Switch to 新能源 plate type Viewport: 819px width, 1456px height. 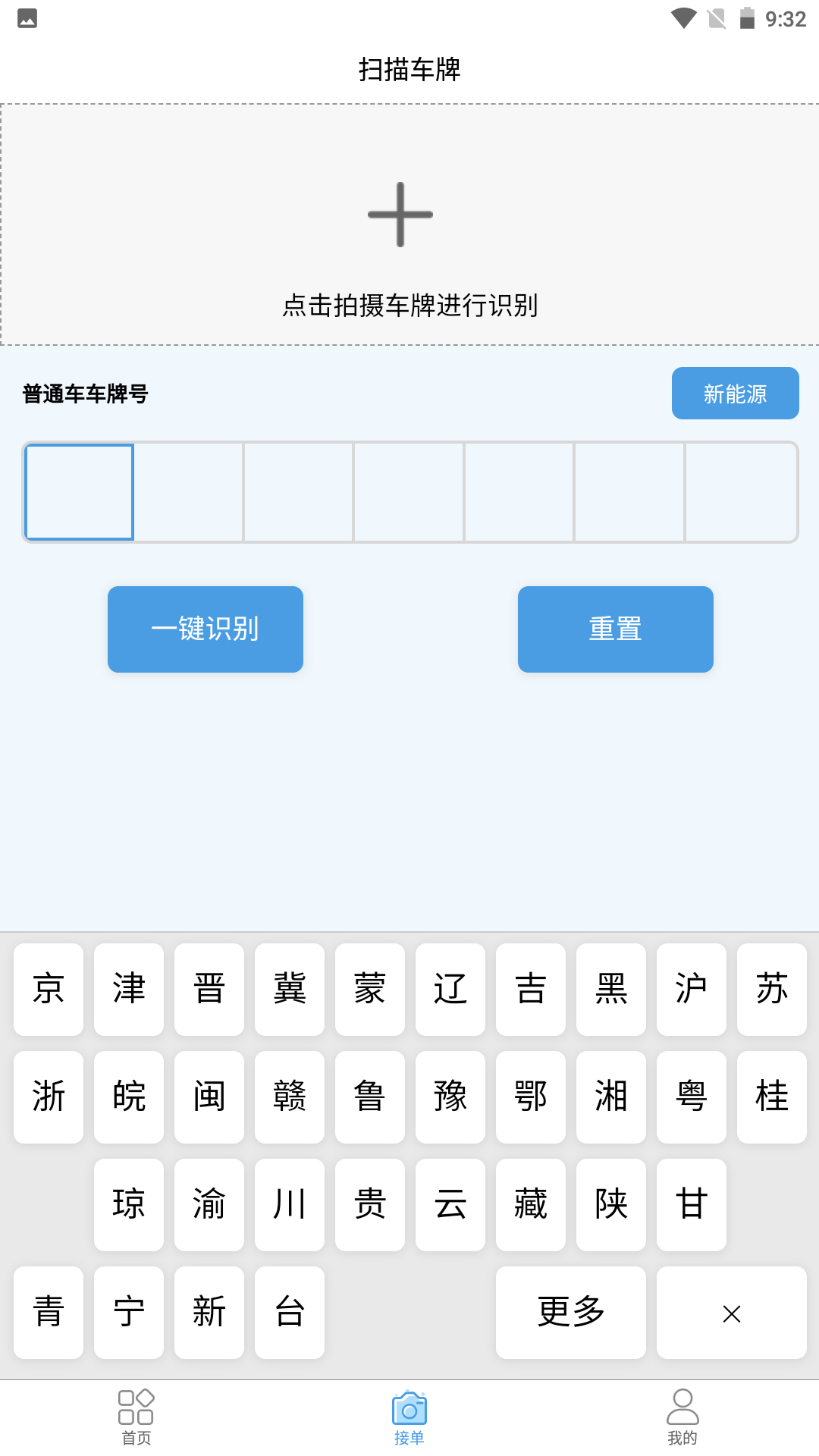tap(735, 393)
